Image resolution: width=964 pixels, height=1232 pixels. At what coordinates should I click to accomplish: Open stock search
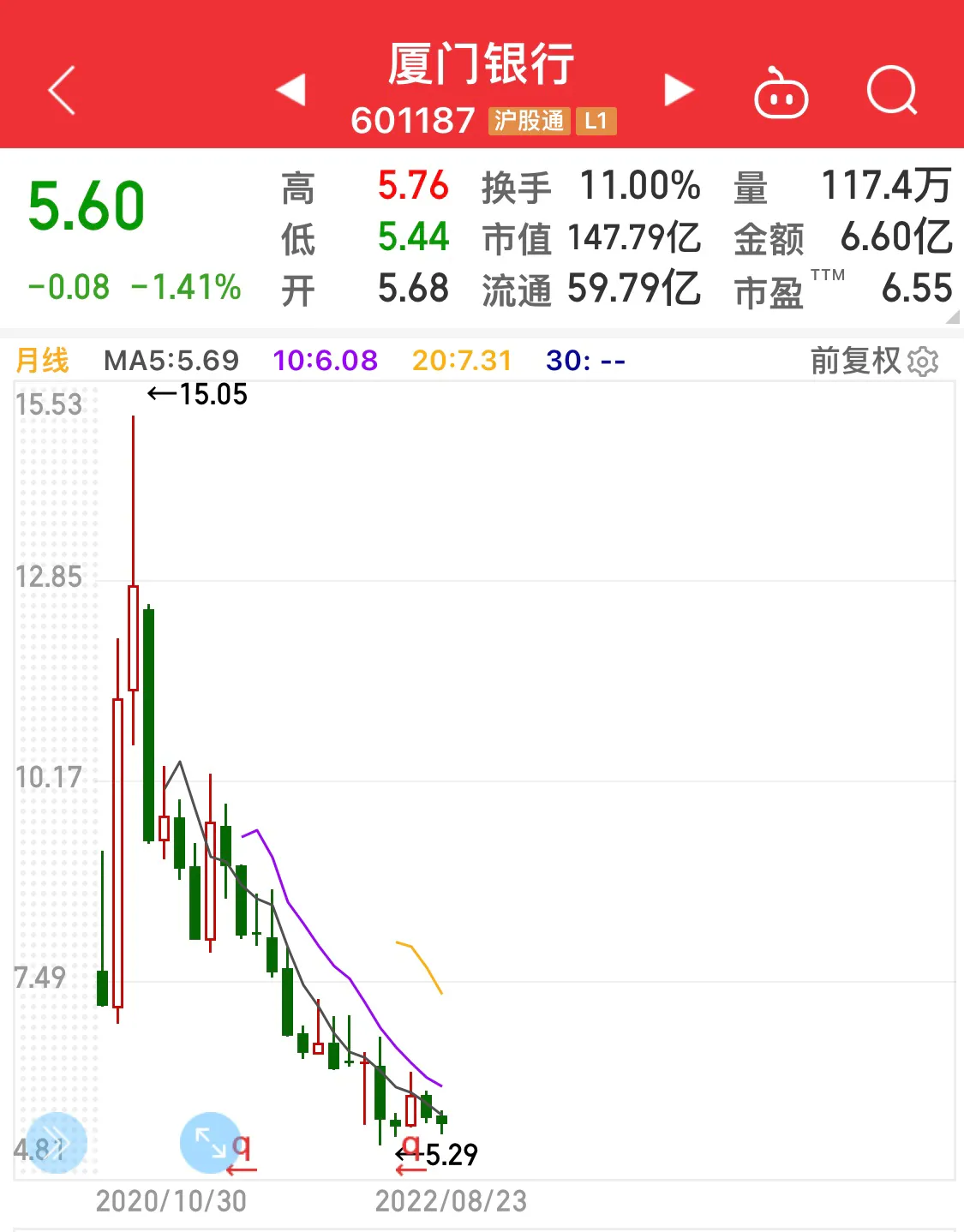[891, 90]
